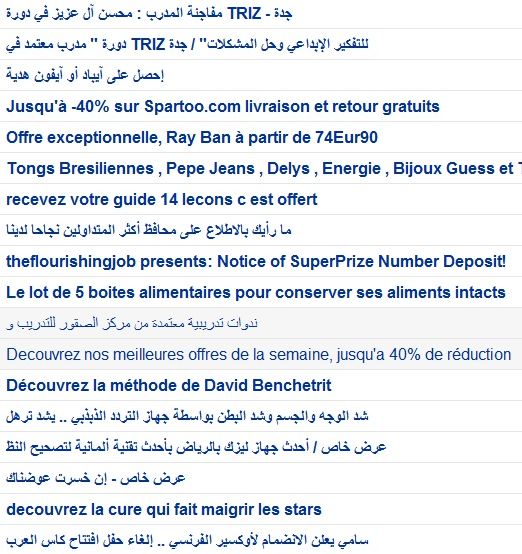Open the lot de 5 boites alimentaires email
Screen dimensions: 522x554
(x=256, y=293)
